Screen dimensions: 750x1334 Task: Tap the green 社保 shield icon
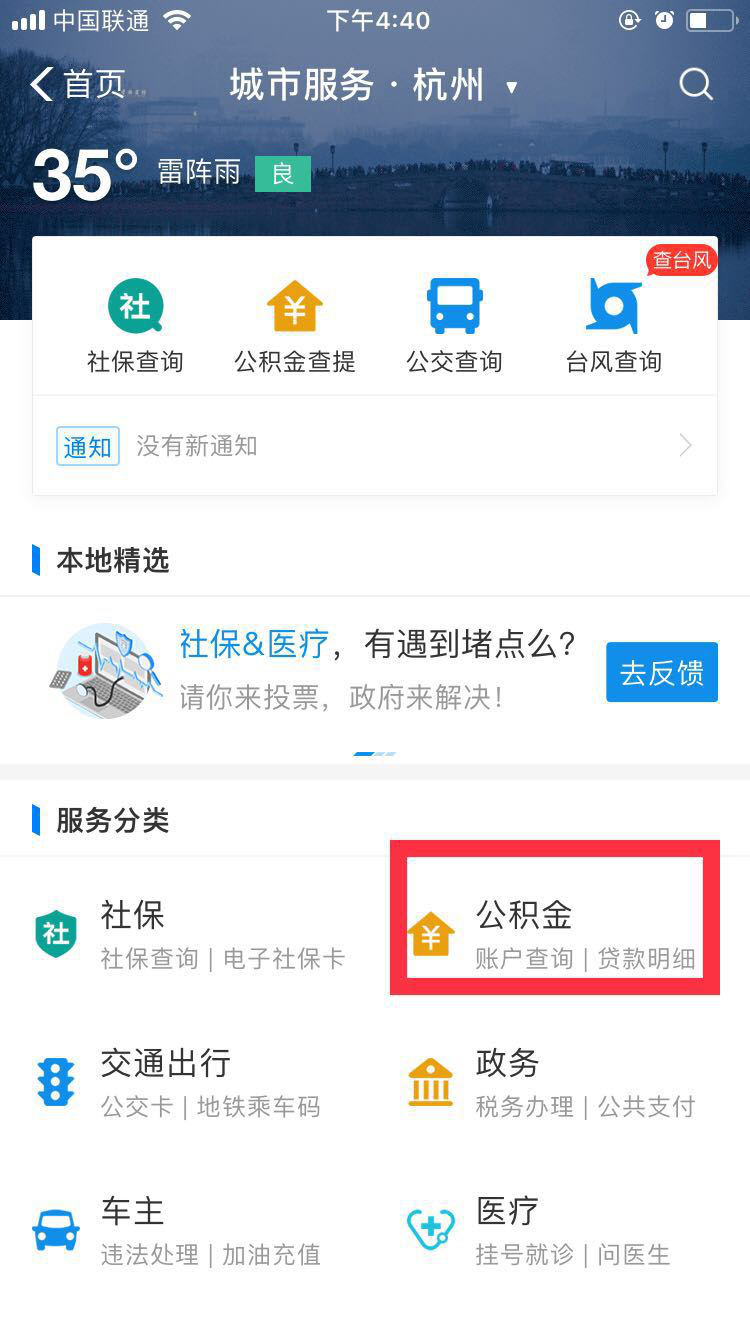click(x=56, y=932)
